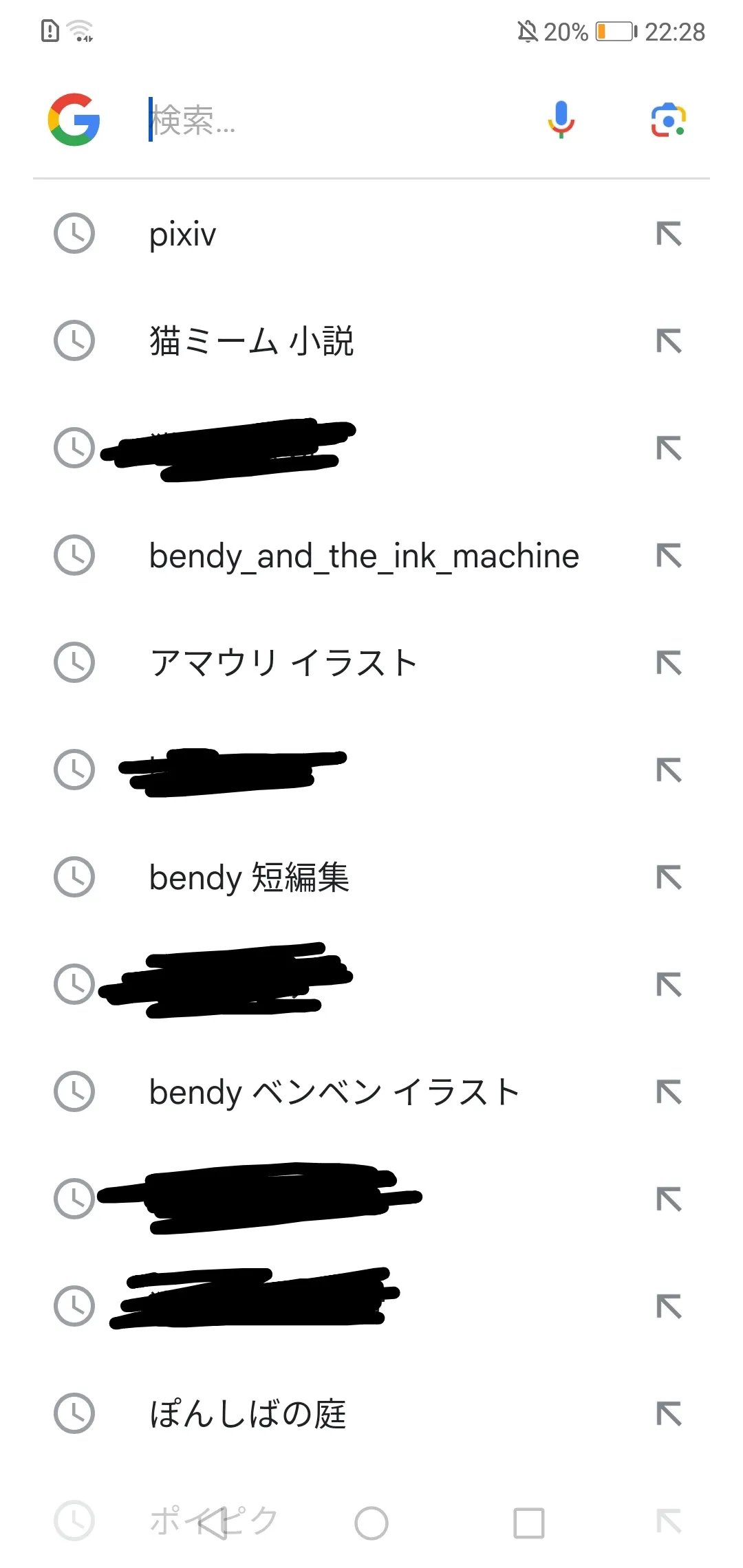The width and height of the screenshot is (743, 1568).
Task: Insert ぽんしばの庭 into the query via arrow
Action: tap(669, 1414)
